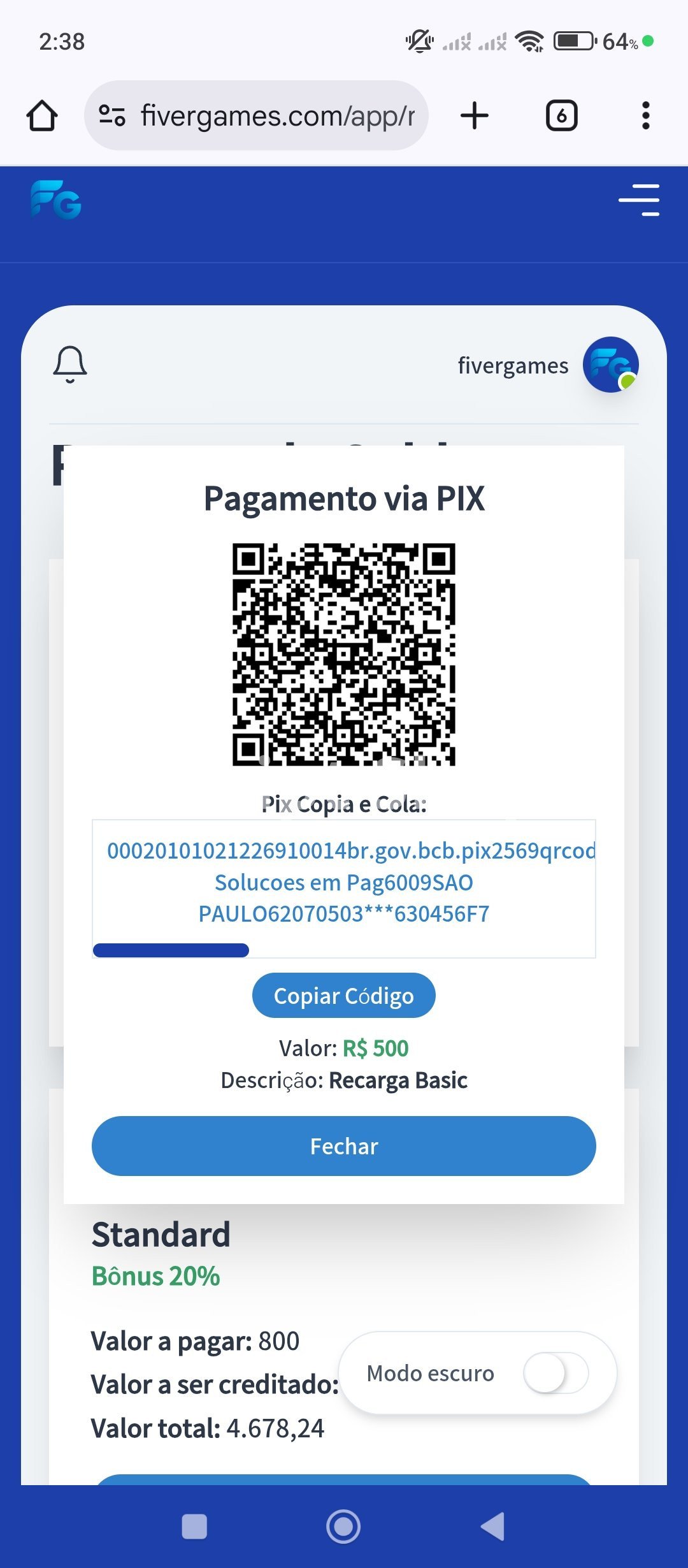Screen dimensions: 688x1568
Task: Open recent apps from navigation bar
Action: pyautogui.click(x=194, y=1527)
